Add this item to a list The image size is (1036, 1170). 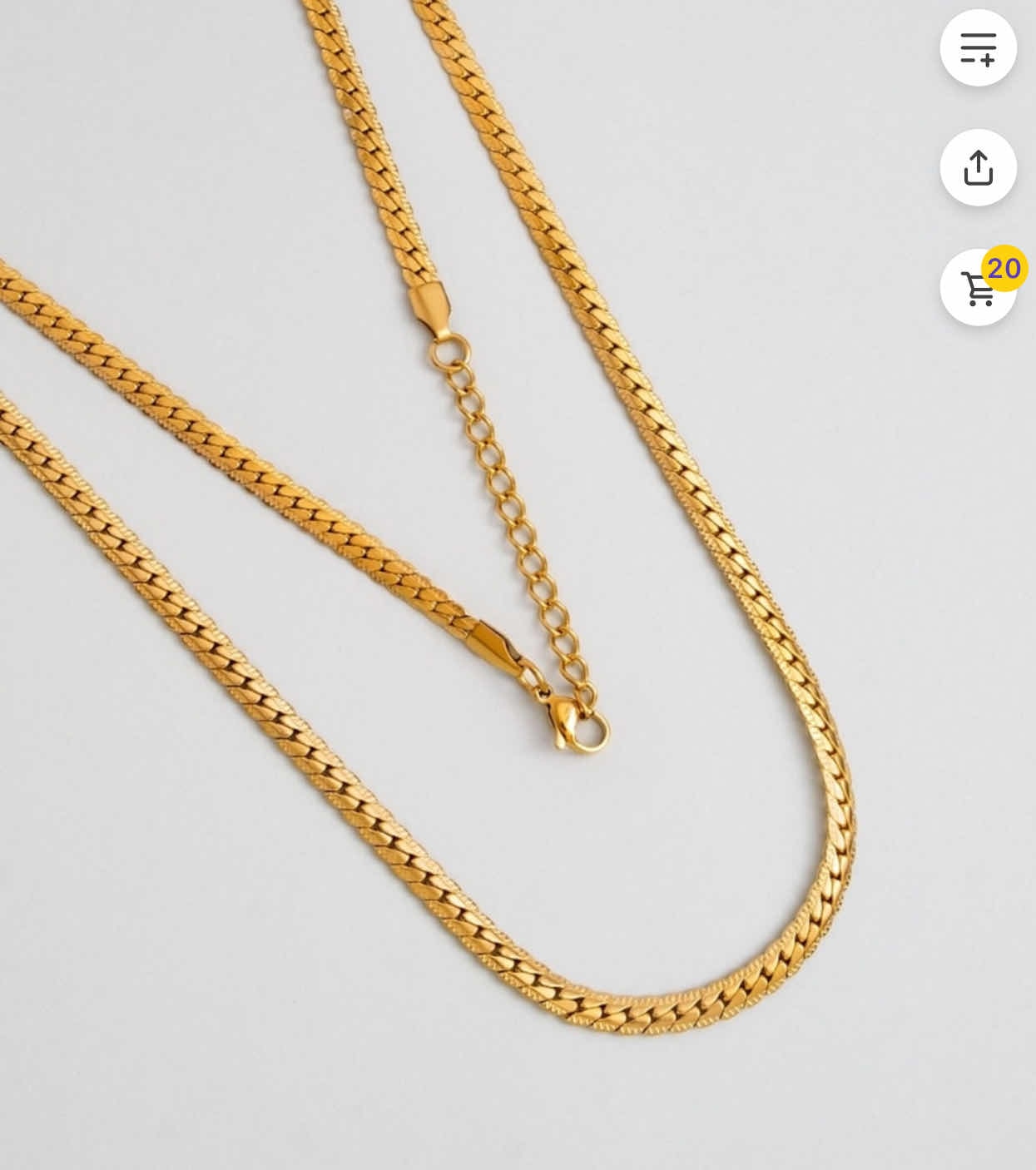click(x=978, y=48)
